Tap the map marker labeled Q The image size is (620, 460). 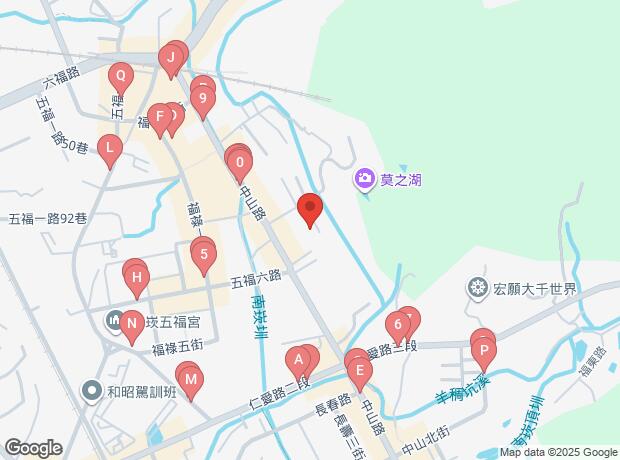(x=120, y=76)
